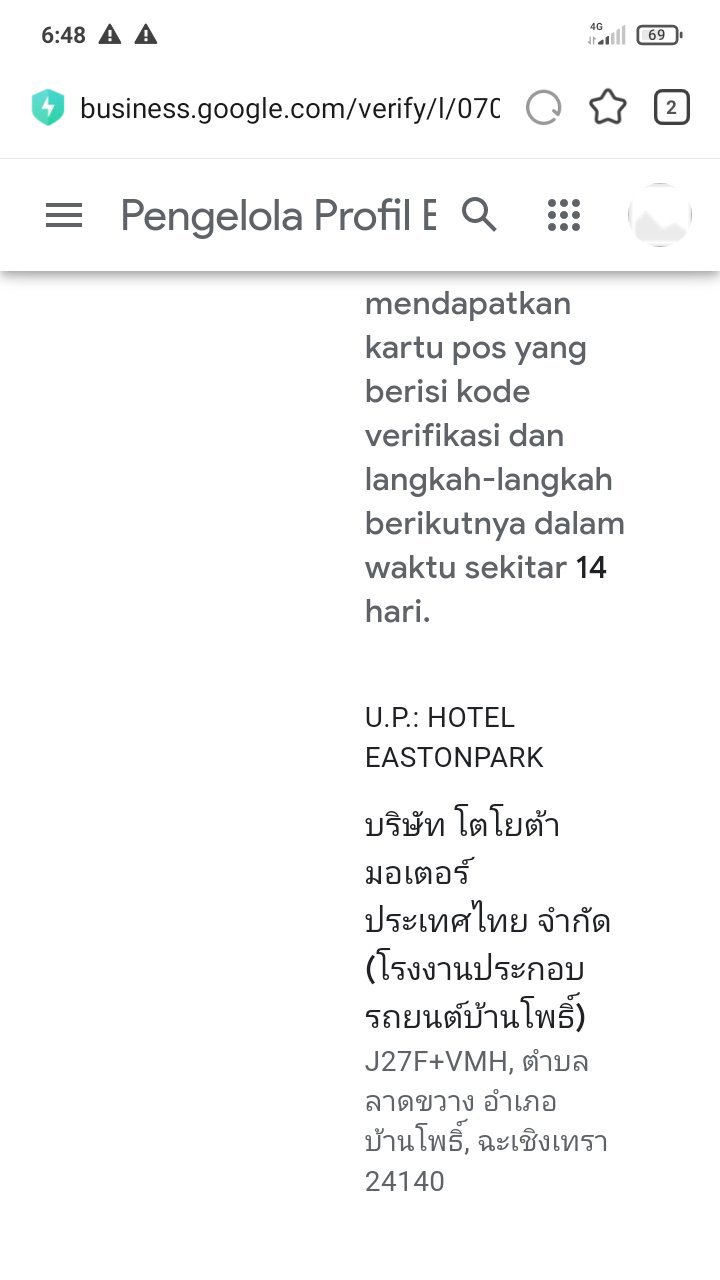The width and height of the screenshot is (720, 1280).
Task: Open the Google apps grid
Action: pos(564,215)
